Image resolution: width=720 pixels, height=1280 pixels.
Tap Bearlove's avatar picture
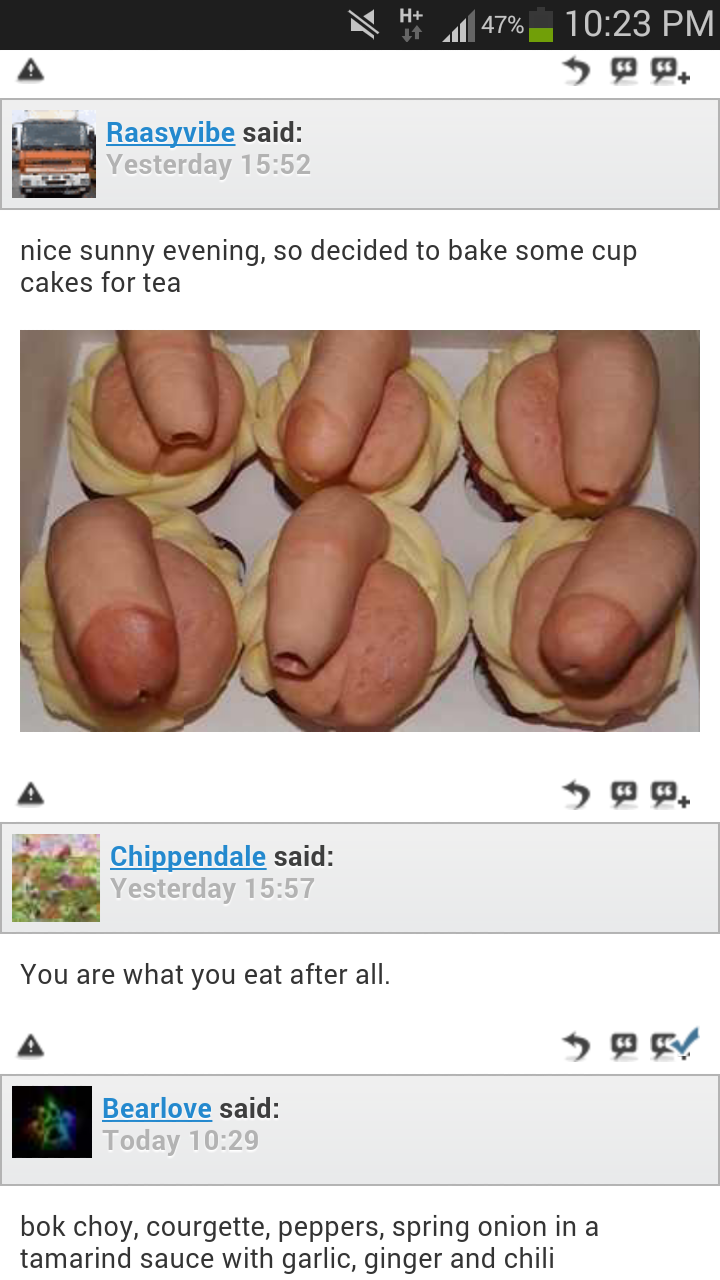[52, 1122]
